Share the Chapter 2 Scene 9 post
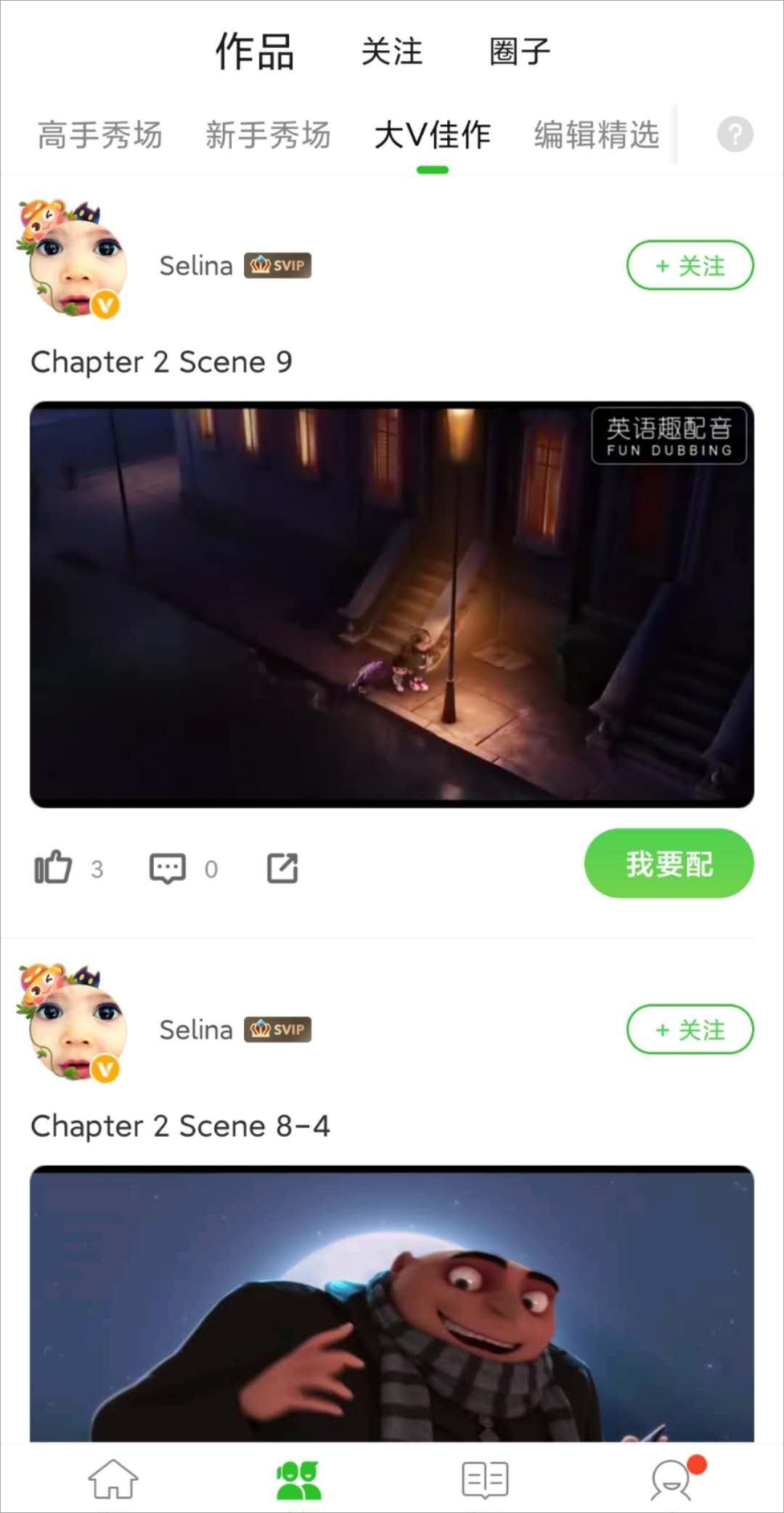The height and width of the screenshot is (1513, 784). (282, 868)
